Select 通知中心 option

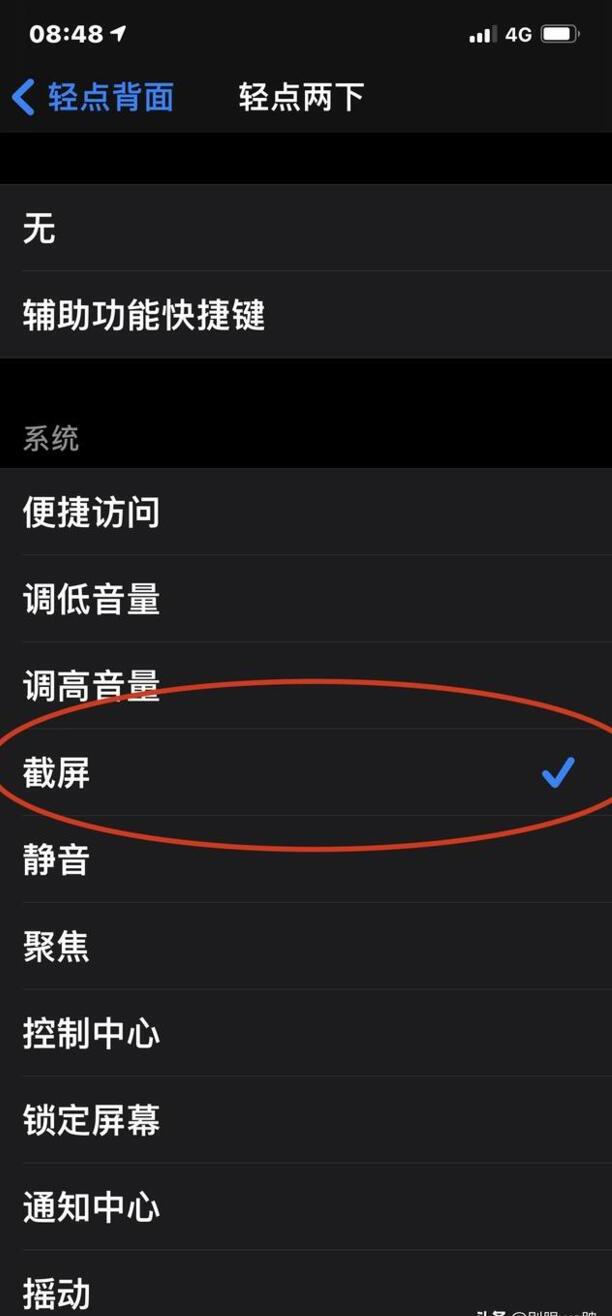coord(306,1207)
